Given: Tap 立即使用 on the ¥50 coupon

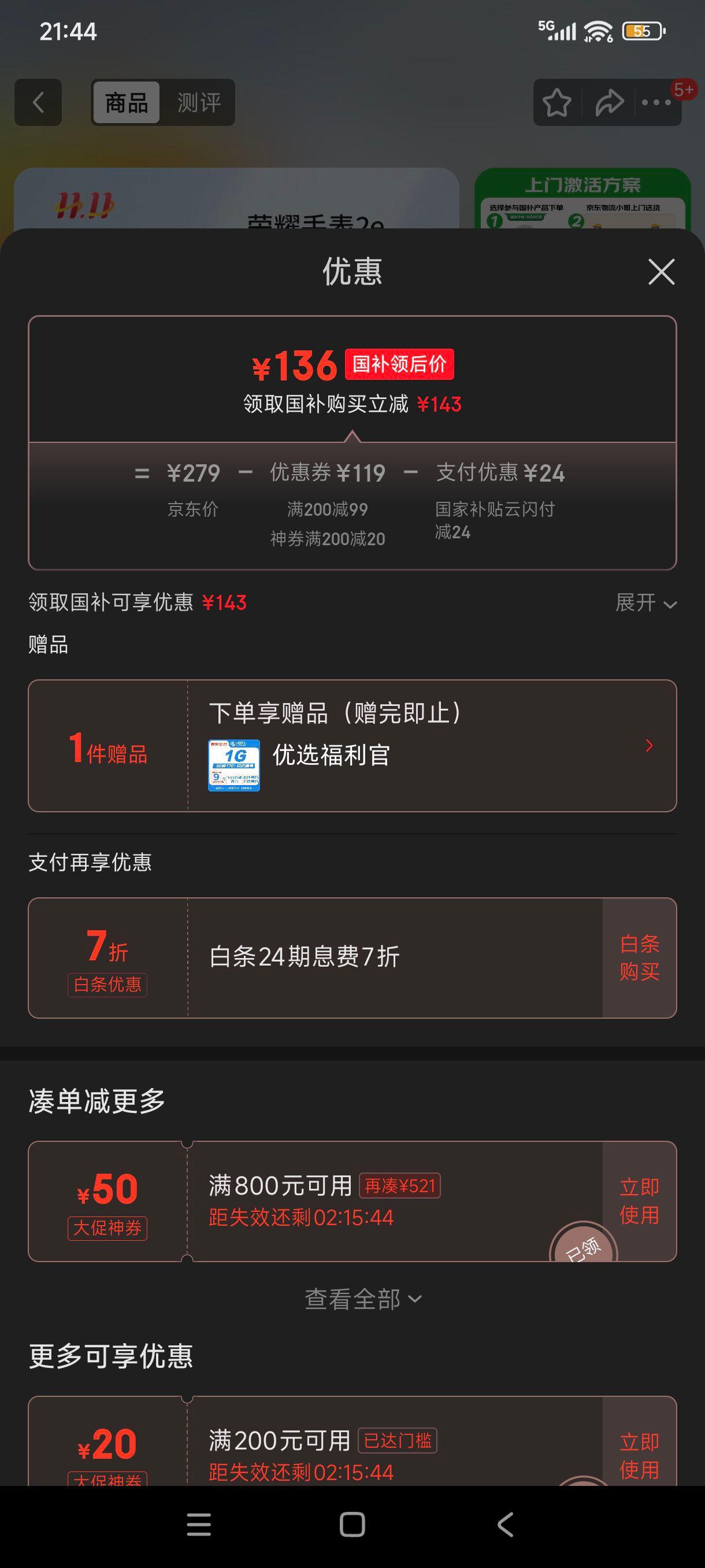Looking at the screenshot, I should [x=638, y=1200].
